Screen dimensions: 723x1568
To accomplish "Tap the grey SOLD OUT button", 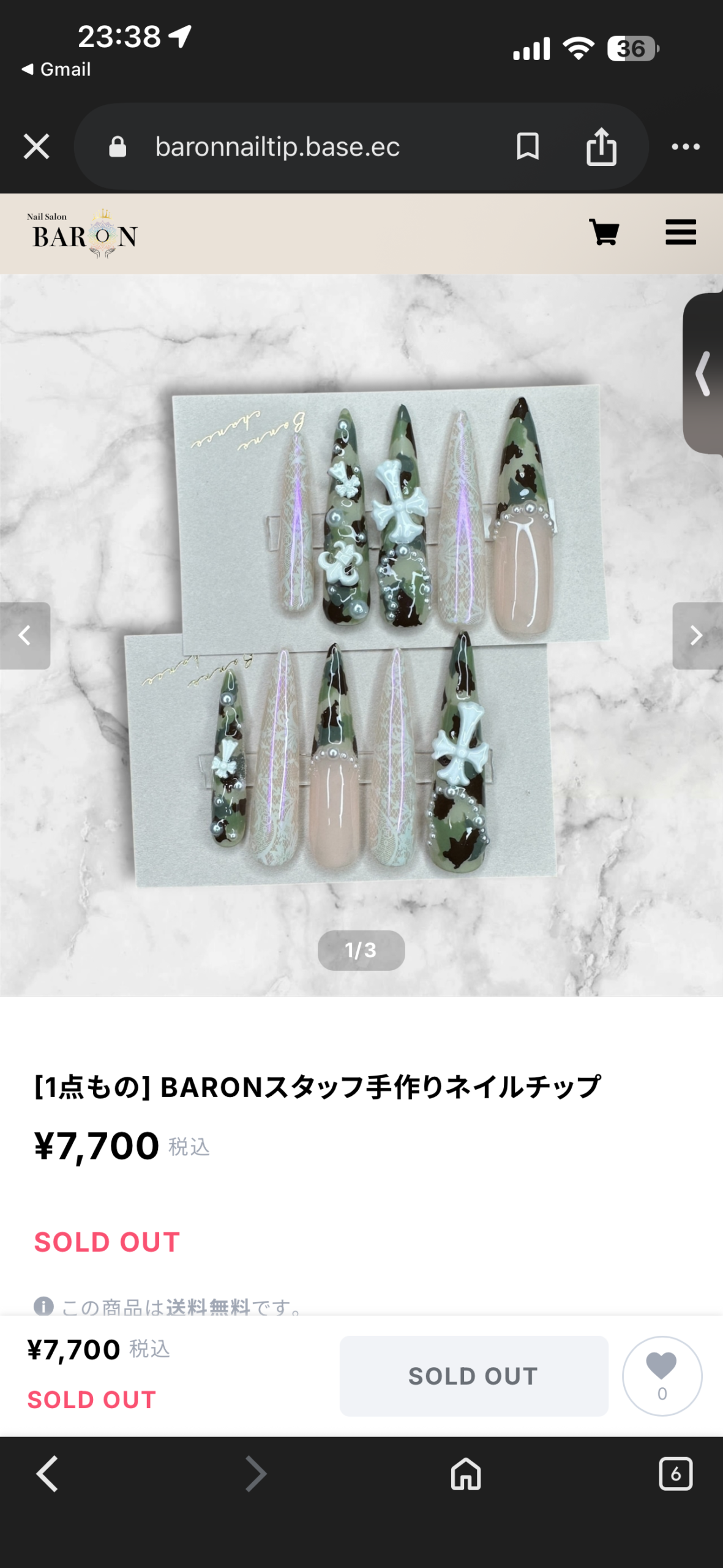I will click(x=473, y=1376).
